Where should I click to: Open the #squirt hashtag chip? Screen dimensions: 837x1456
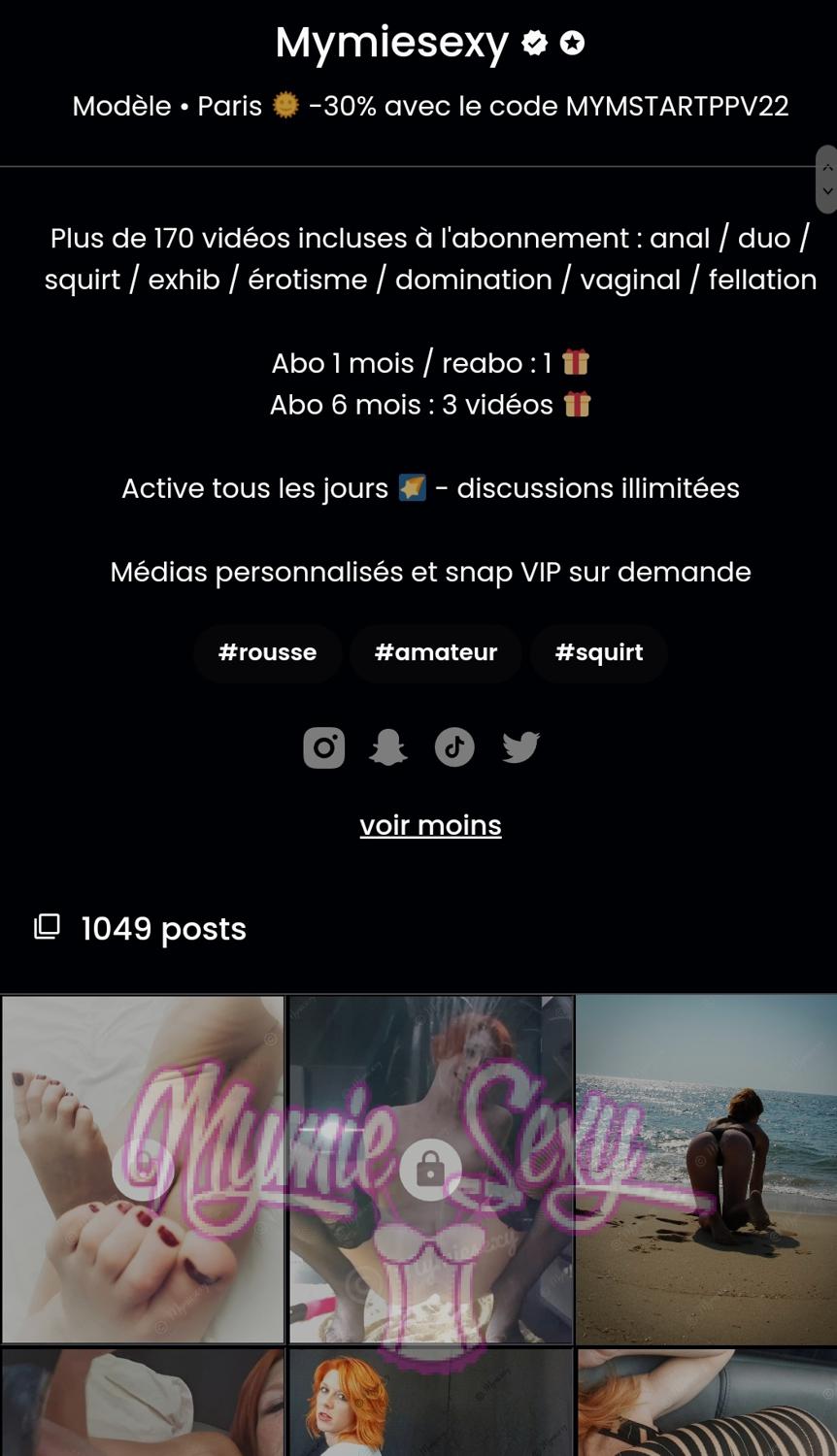(598, 652)
